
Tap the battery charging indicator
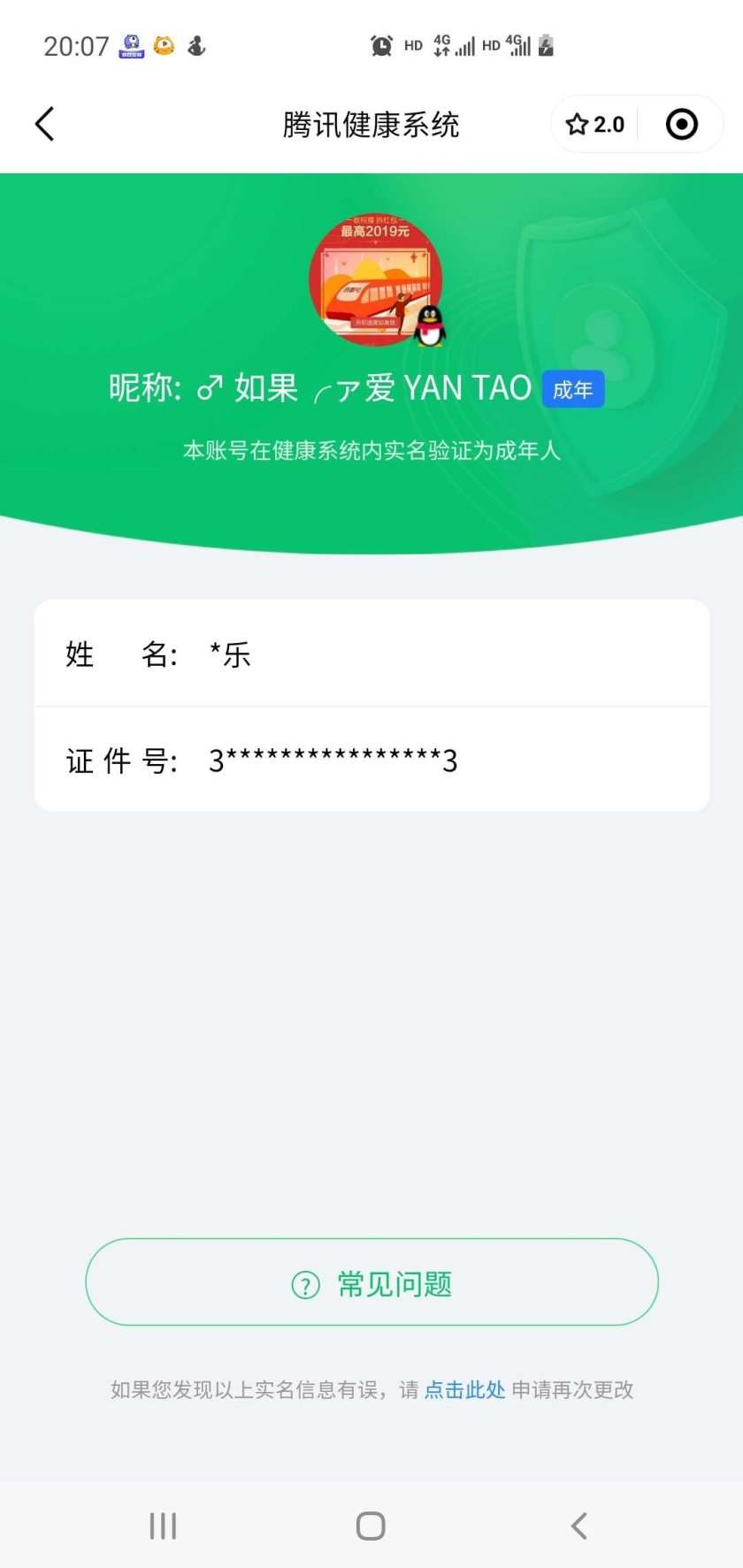pos(544,44)
